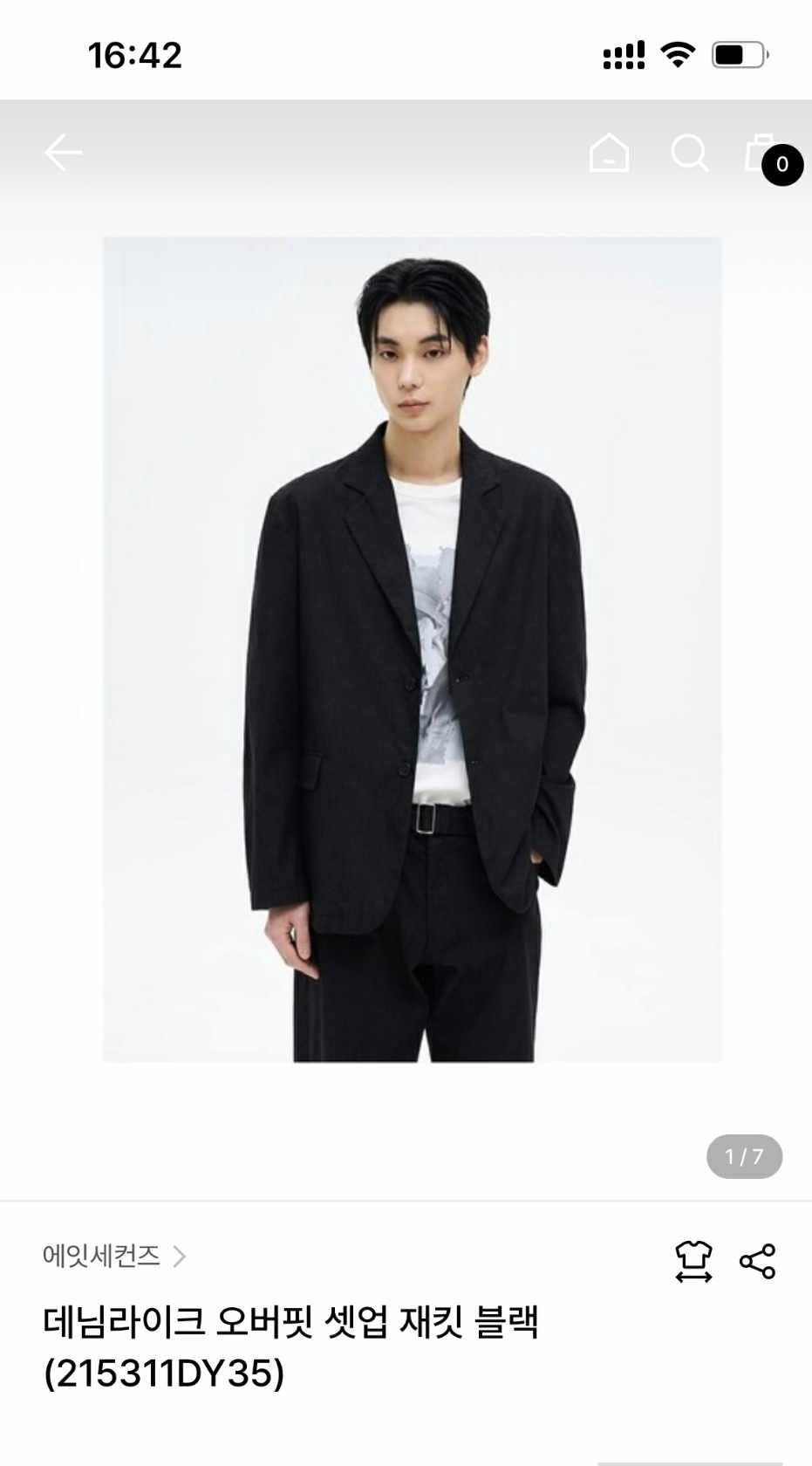The width and height of the screenshot is (812, 1466).
Task: Open the 에잇세컨즈 brand page link
Action: pyautogui.click(x=113, y=1256)
